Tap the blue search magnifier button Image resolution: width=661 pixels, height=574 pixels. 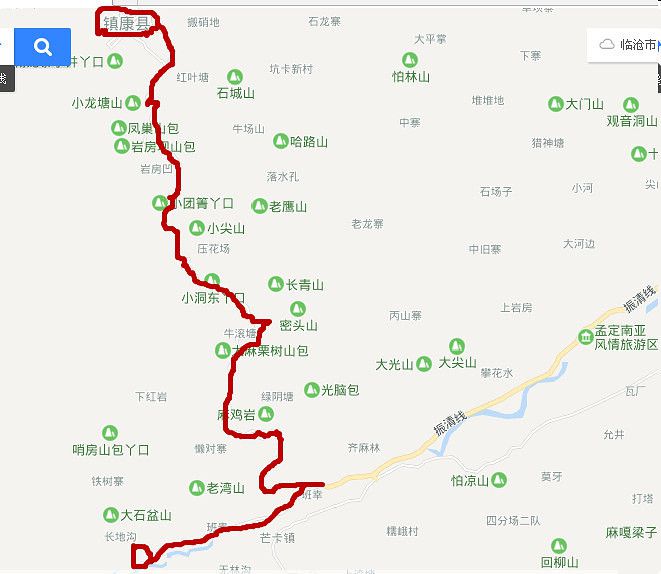[42, 46]
